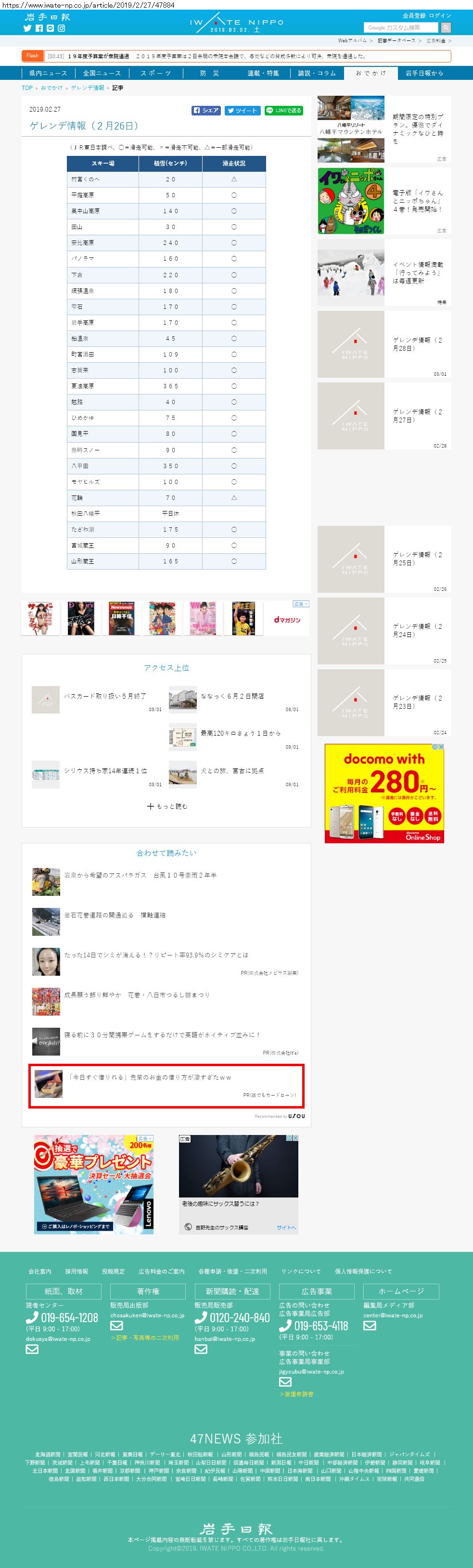Open the article 釜石花巻道路の開通迫る
Image resolution: width=473 pixels, height=1568 pixels.
(115, 916)
